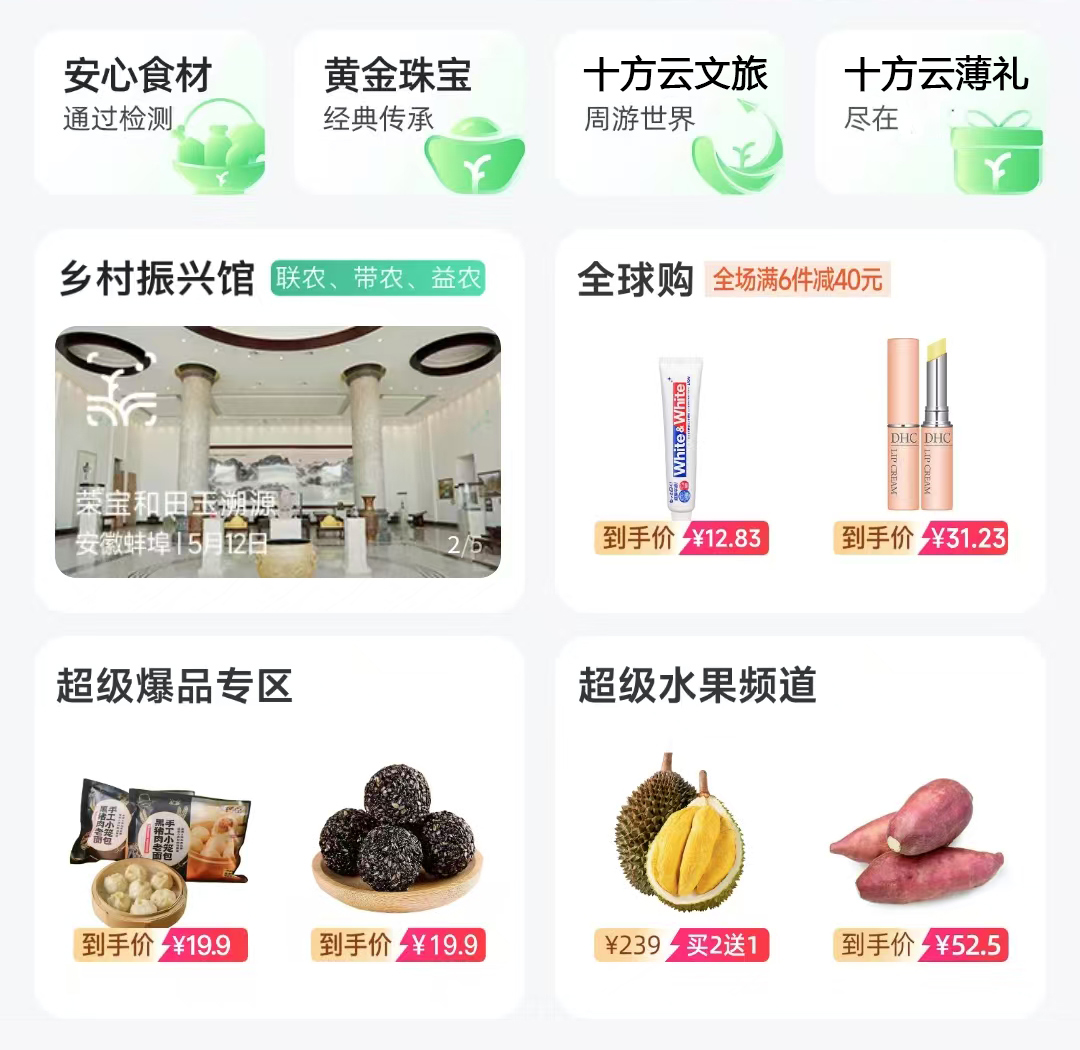This screenshot has width=1080, height=1050.
Task: Open the 荣宝和田玉溯源 banner
Action: [277, 452]
